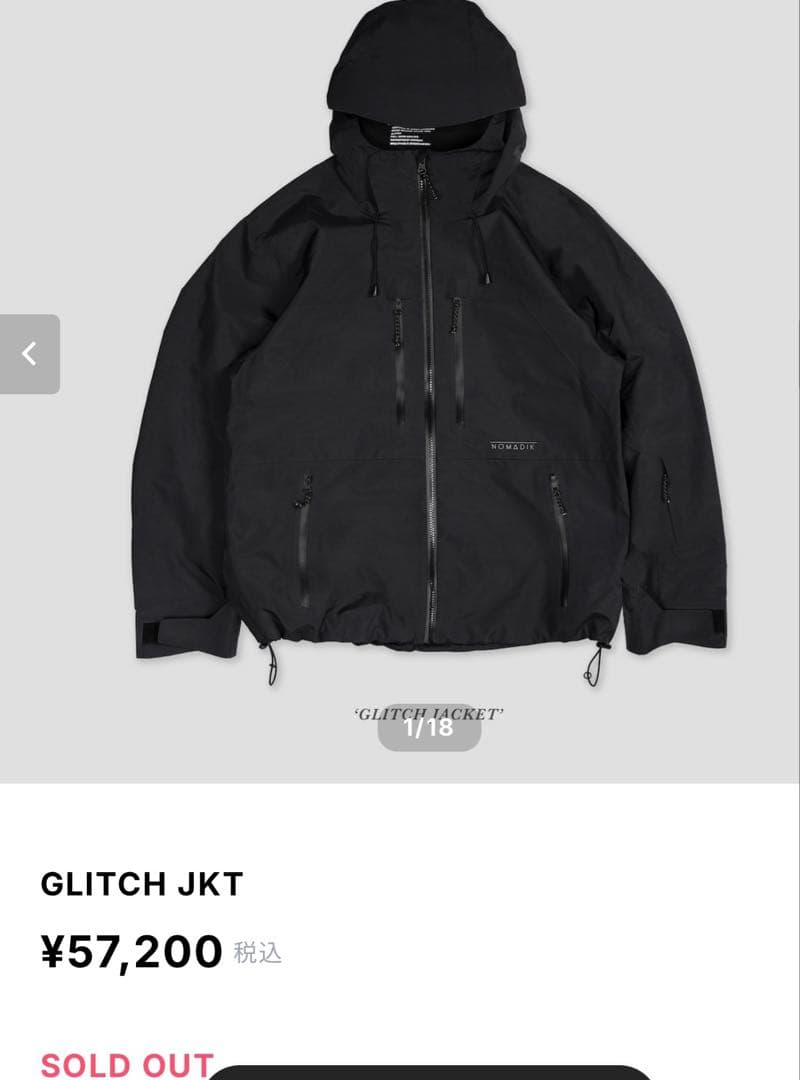Screen dimensions: 800x1080
Task: Go back one photo using the carousel arrow
Action: coord(30,351)
